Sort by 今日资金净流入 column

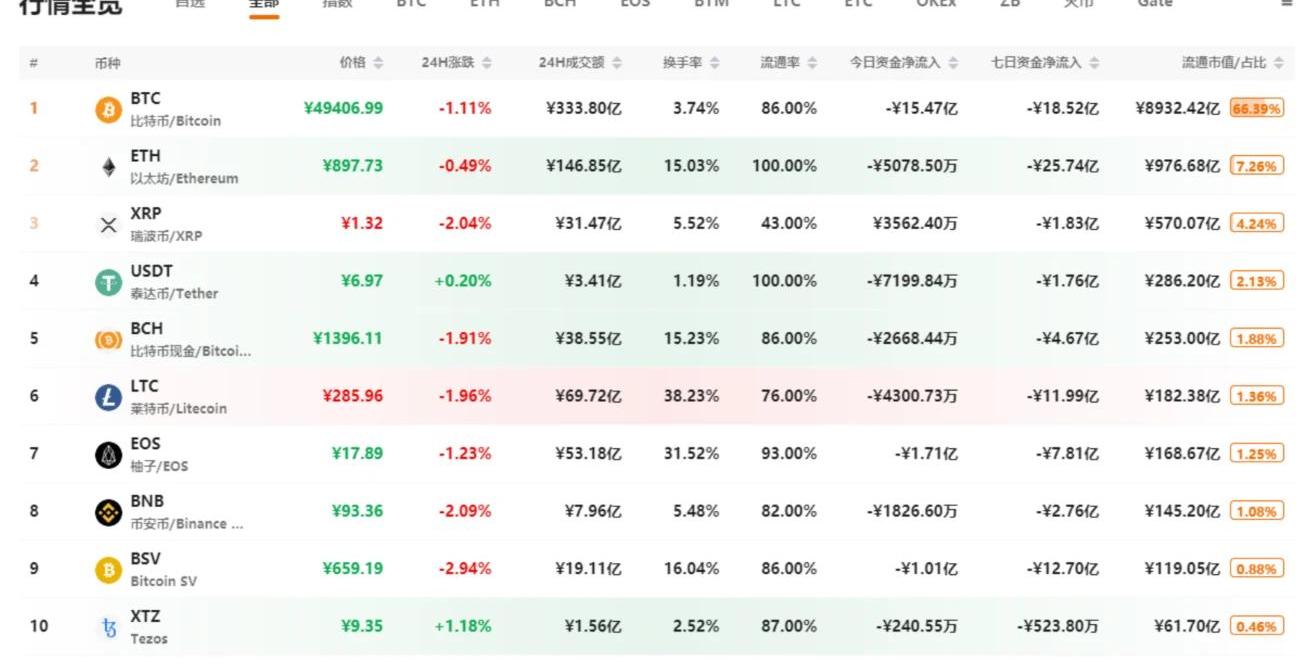903,63
